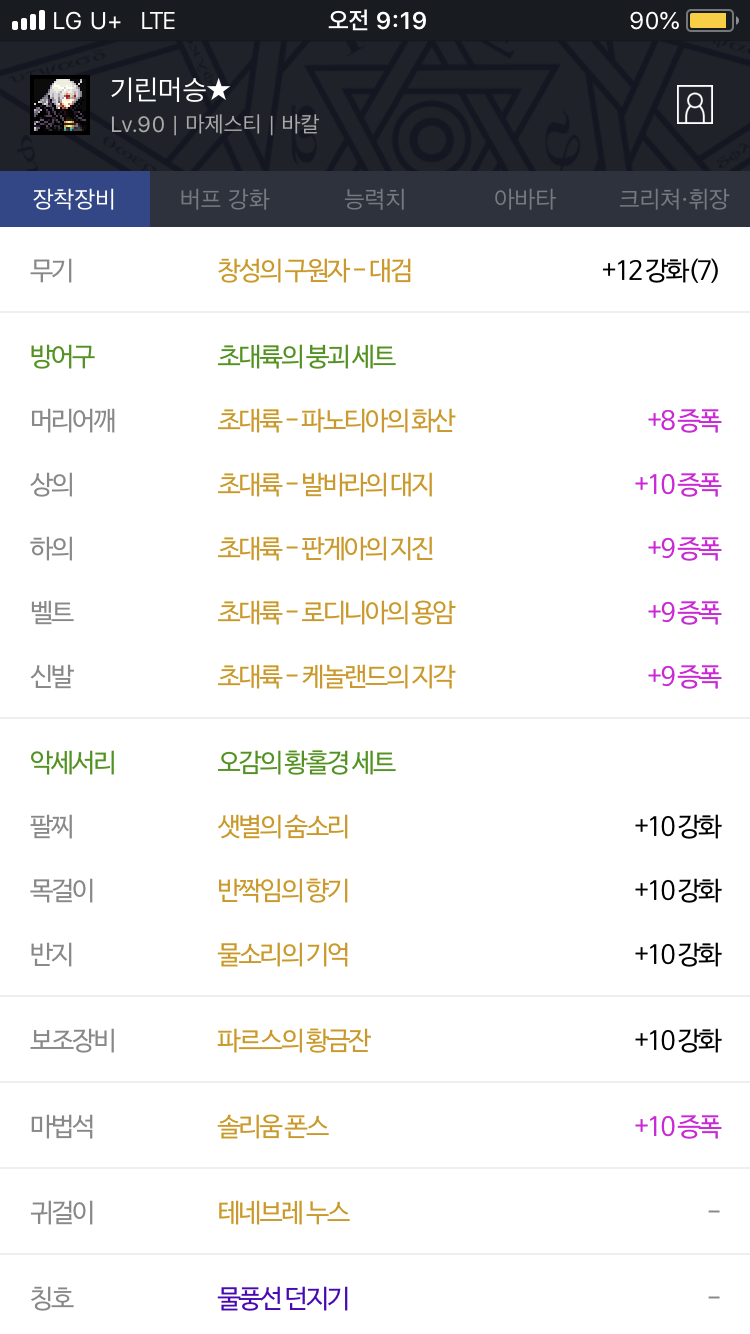Open the 파르스의 황금잔 sub-equipment row
Viewport: 750px width, 1334px height.
pyautogui.click(x=375, y=1040)
